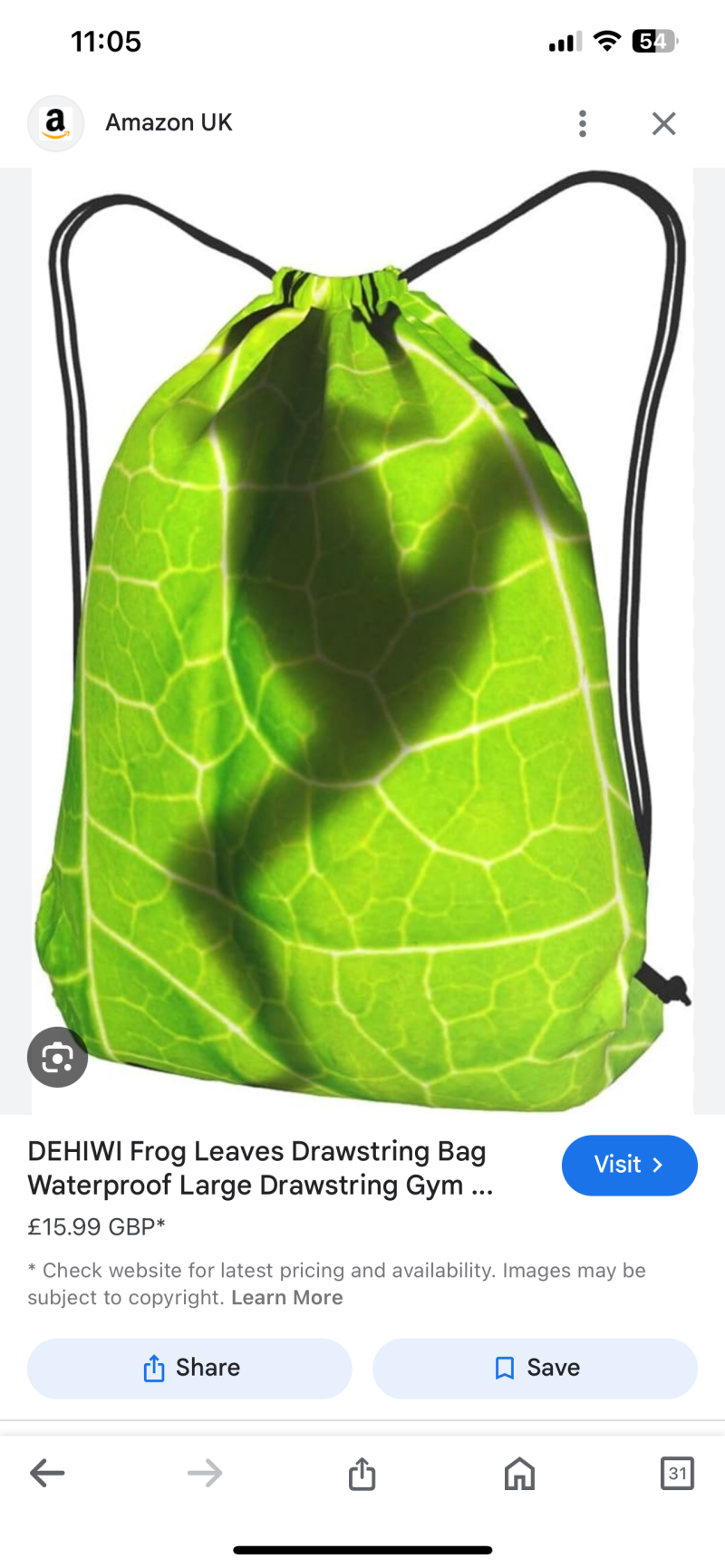725x1568 pixels.
Task: Open the three-dot overflow menu
Action: 583,123
